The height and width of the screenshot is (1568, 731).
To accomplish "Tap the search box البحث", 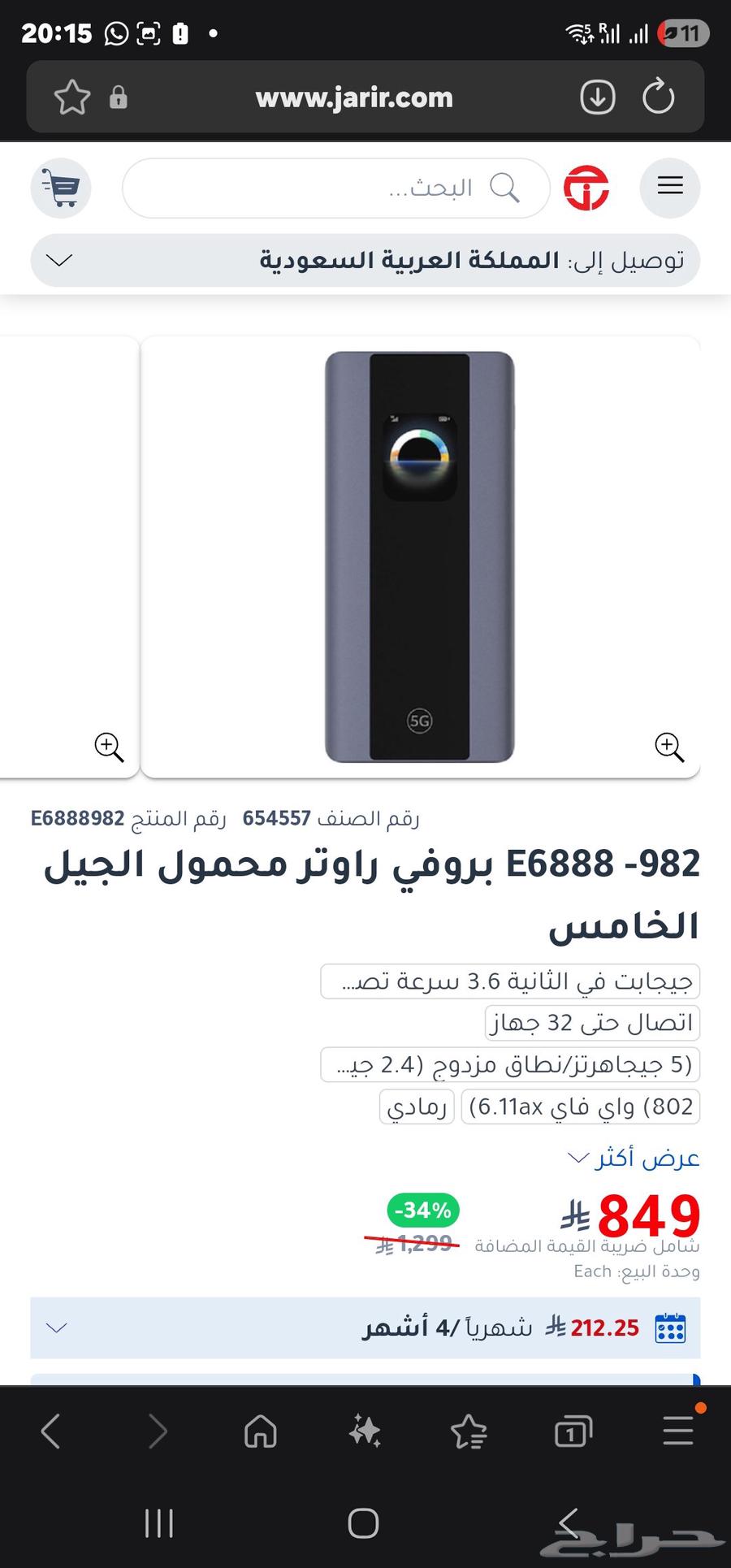I will [335, 188].
